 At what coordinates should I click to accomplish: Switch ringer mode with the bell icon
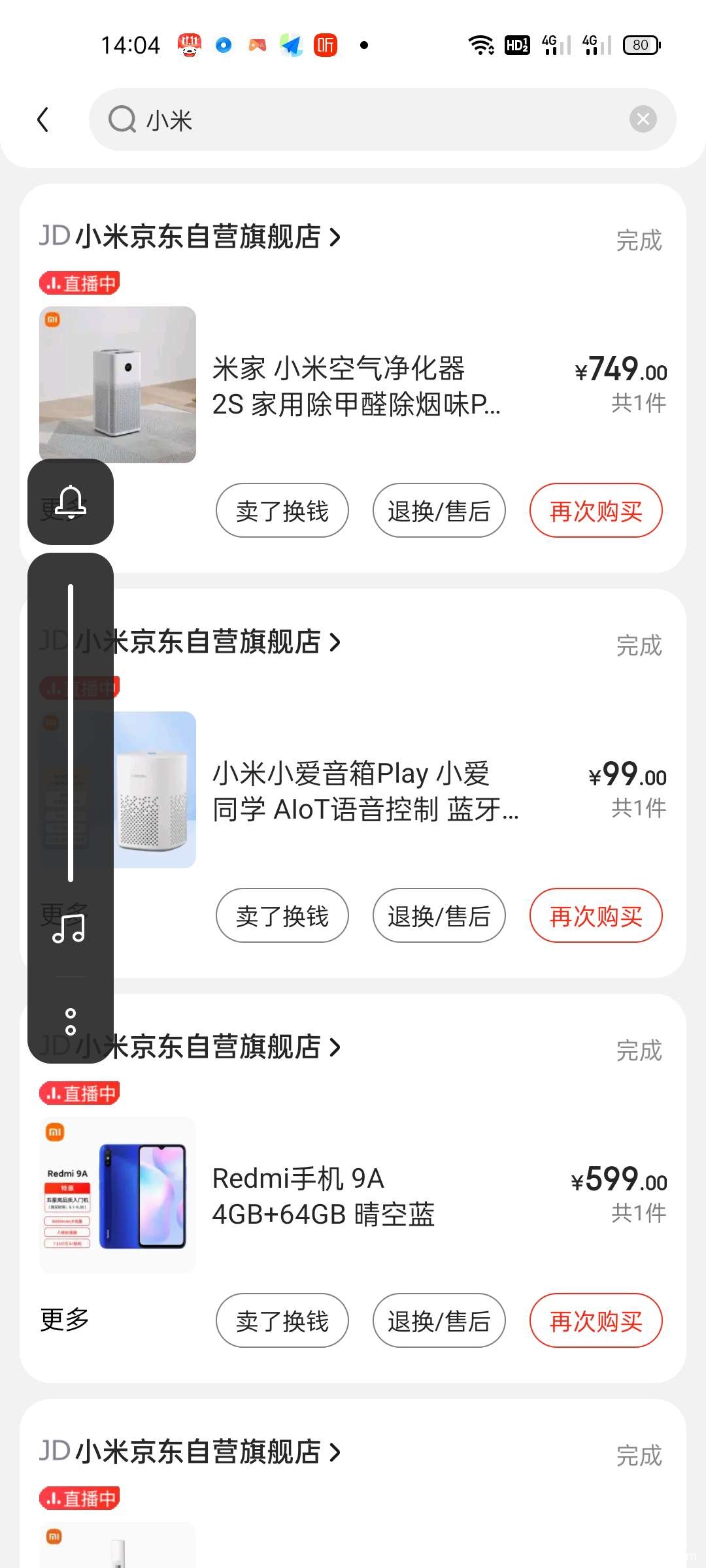(x=71, y=502)
